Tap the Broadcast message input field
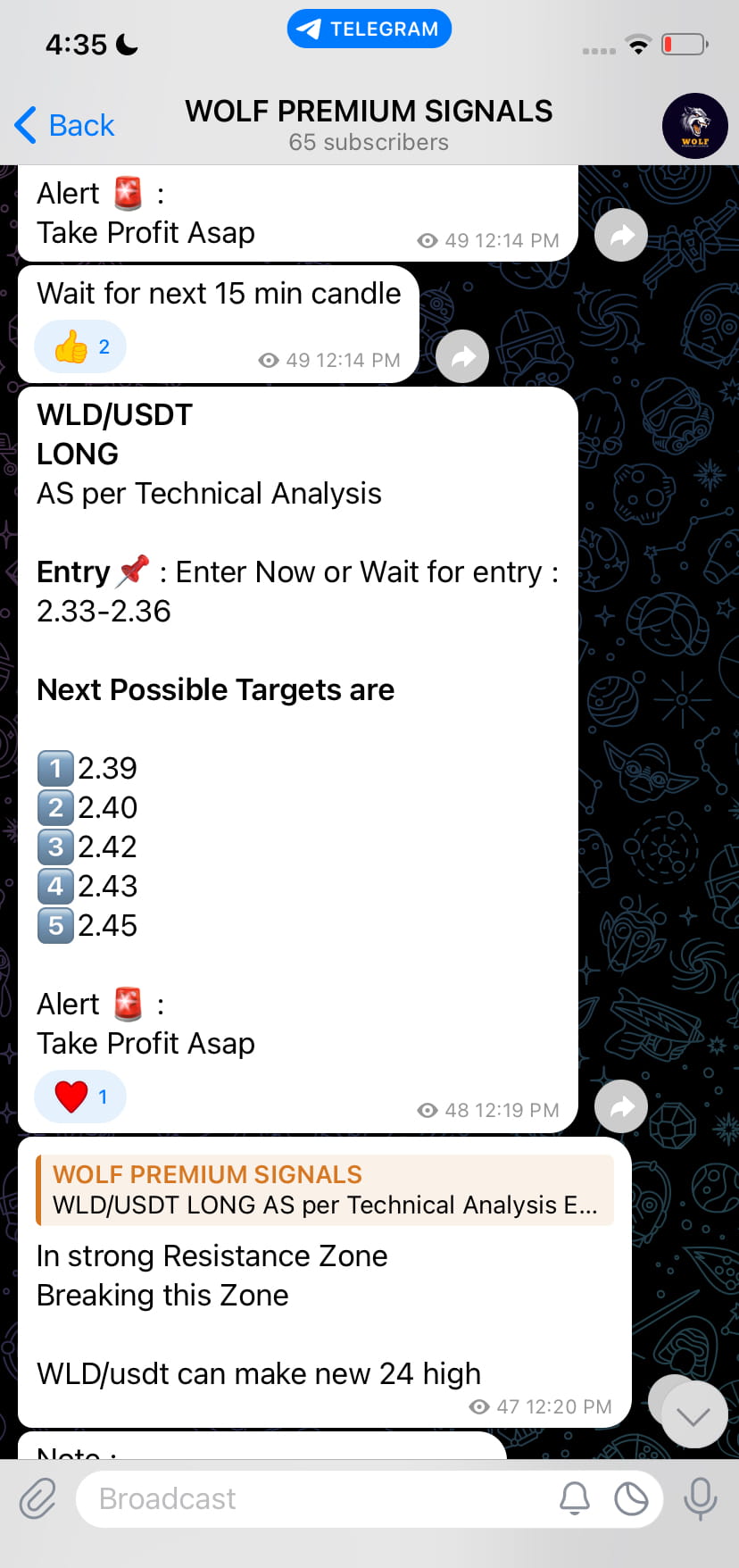 pos(312,1499)
